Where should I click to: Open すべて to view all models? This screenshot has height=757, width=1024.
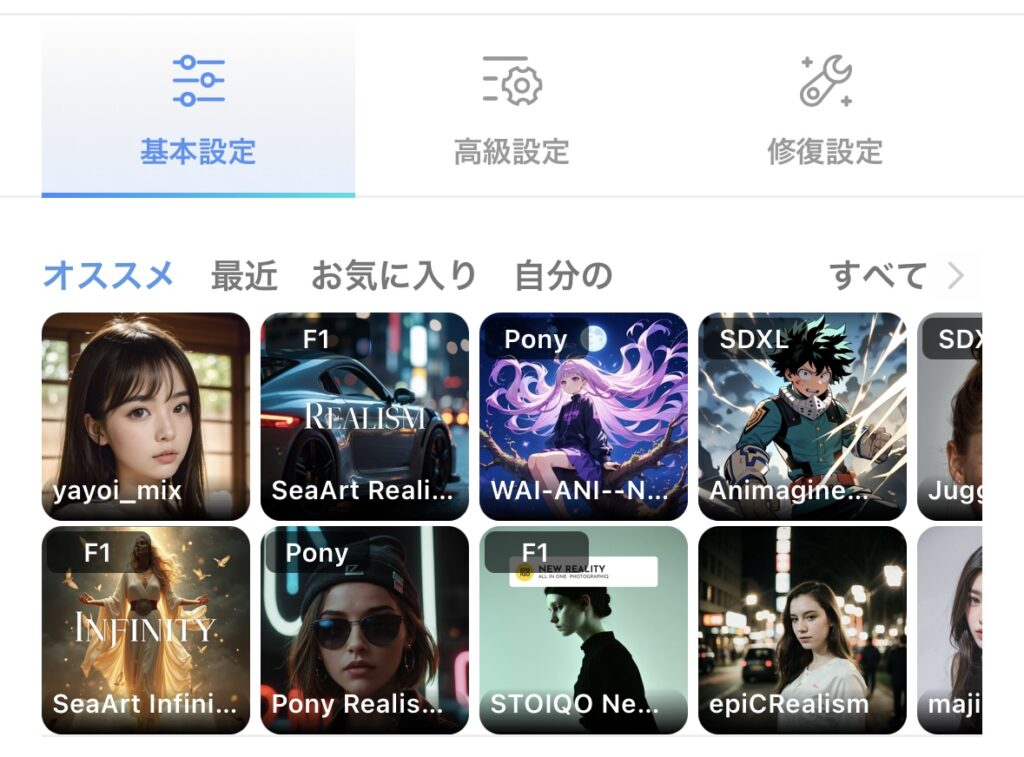pyautogui.click(x=895, y=275)
